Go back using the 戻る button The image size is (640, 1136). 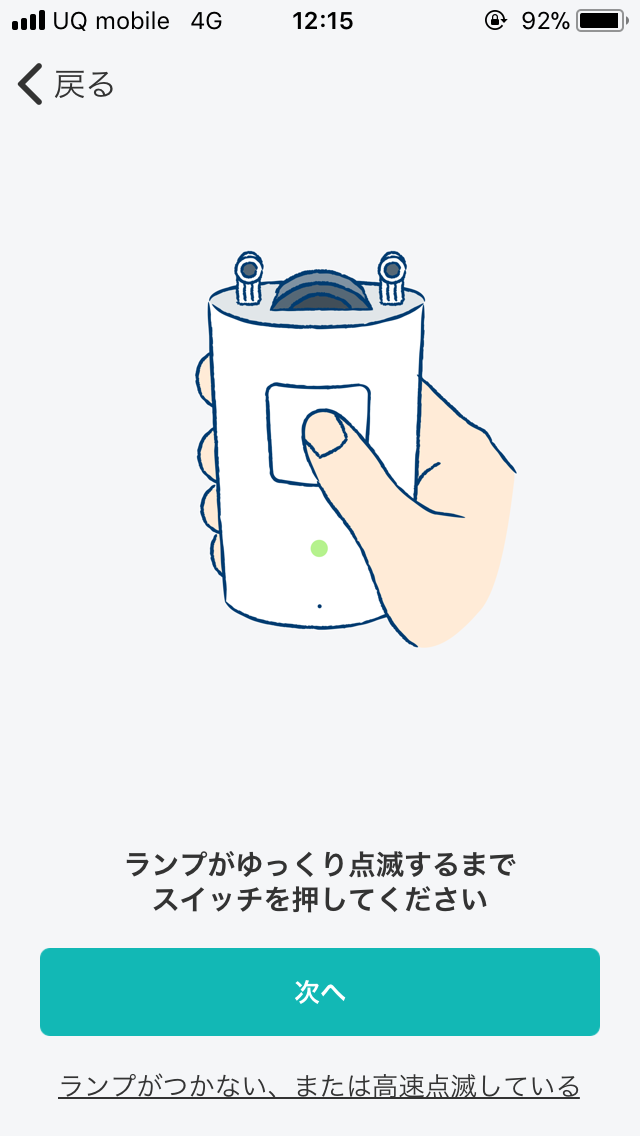tap(66, 85)
